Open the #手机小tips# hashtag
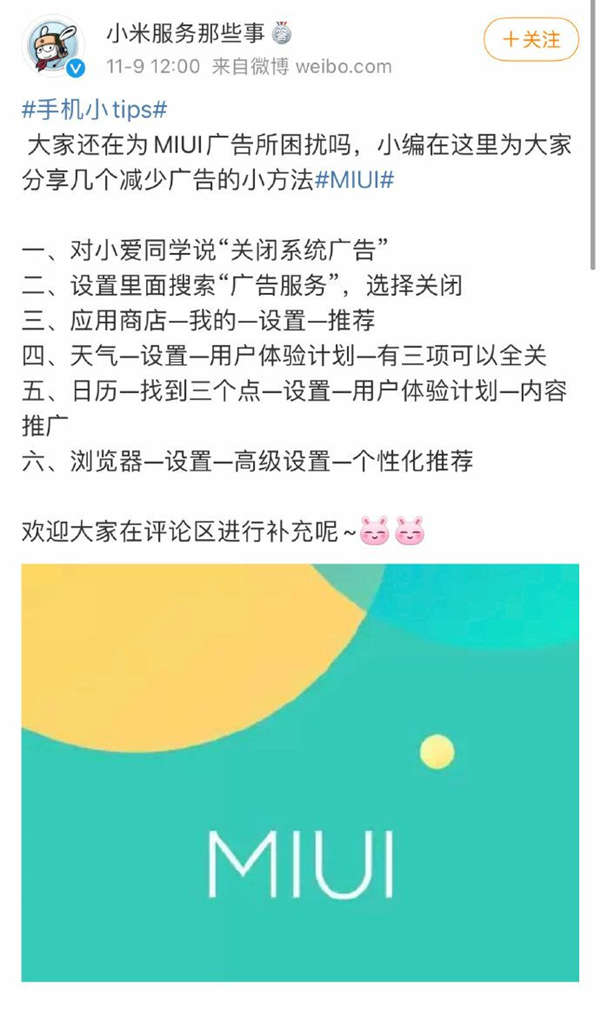 (x=92, y=108)
